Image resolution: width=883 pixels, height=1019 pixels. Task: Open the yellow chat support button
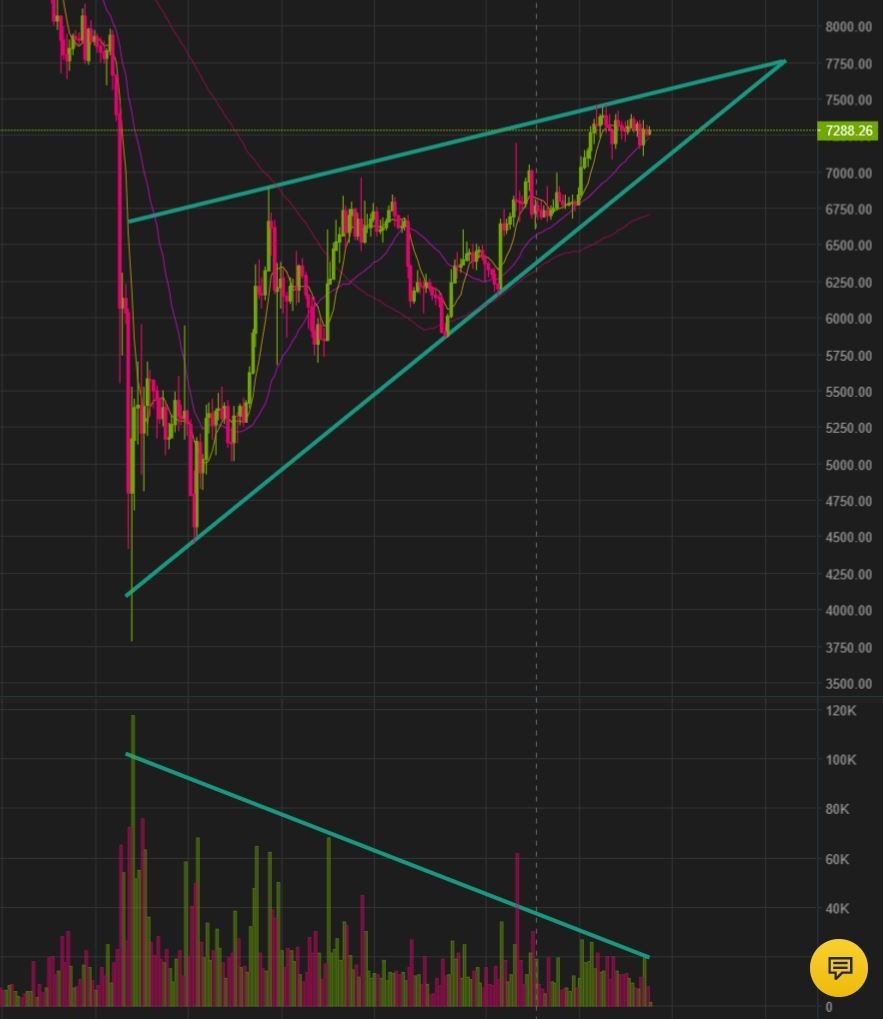839,968
